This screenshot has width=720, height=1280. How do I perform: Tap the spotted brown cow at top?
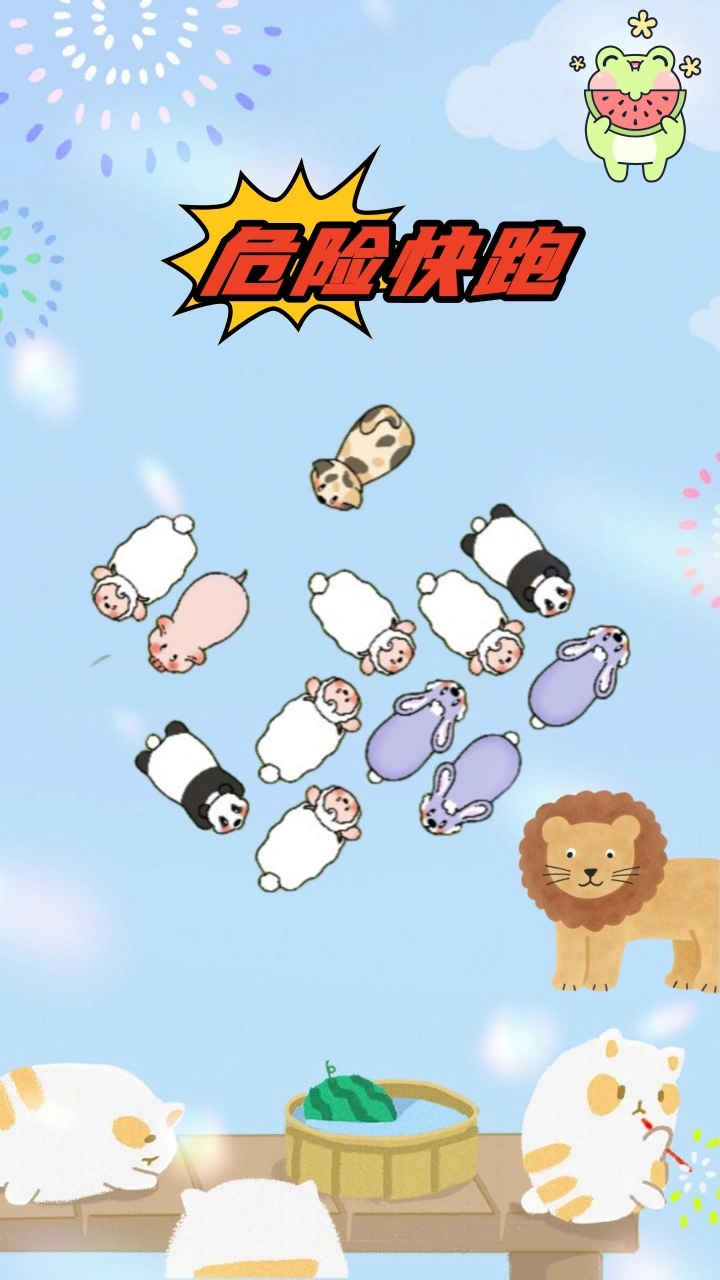pyautogui.click(x=363, y=457)
